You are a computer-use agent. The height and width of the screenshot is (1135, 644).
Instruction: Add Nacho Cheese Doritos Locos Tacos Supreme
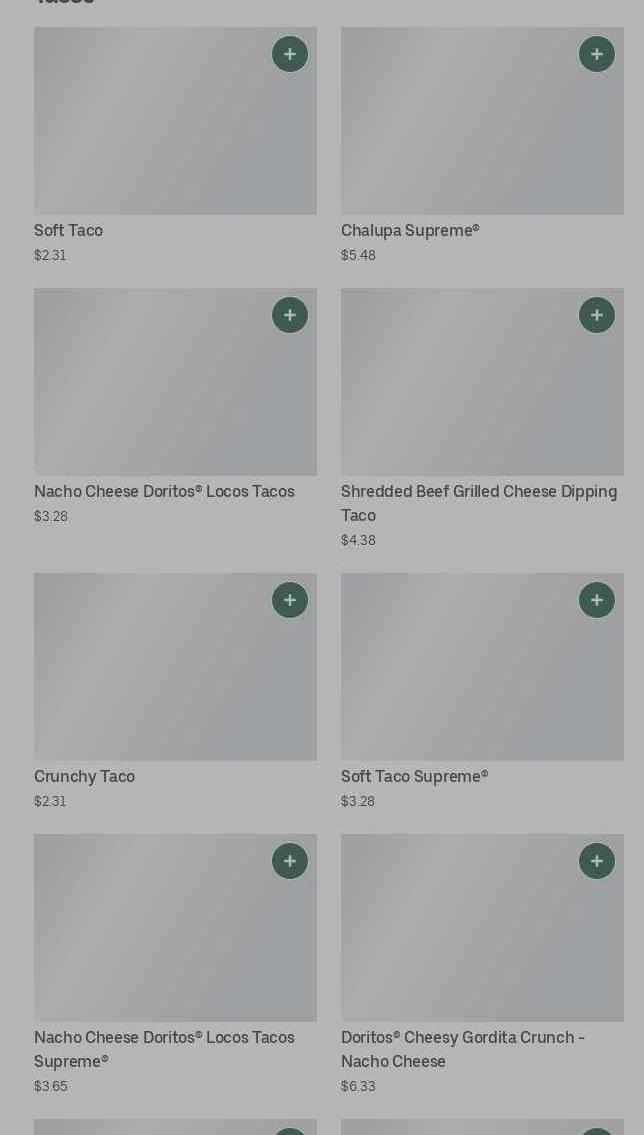click(x=290, y=861)
